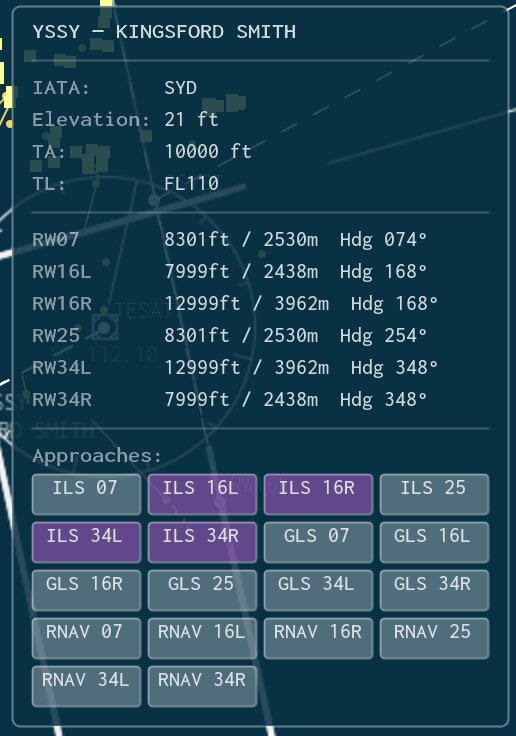516x736 pixels.
Task: Pick the ILS 34L approach
Action: [x=86, y=542]
